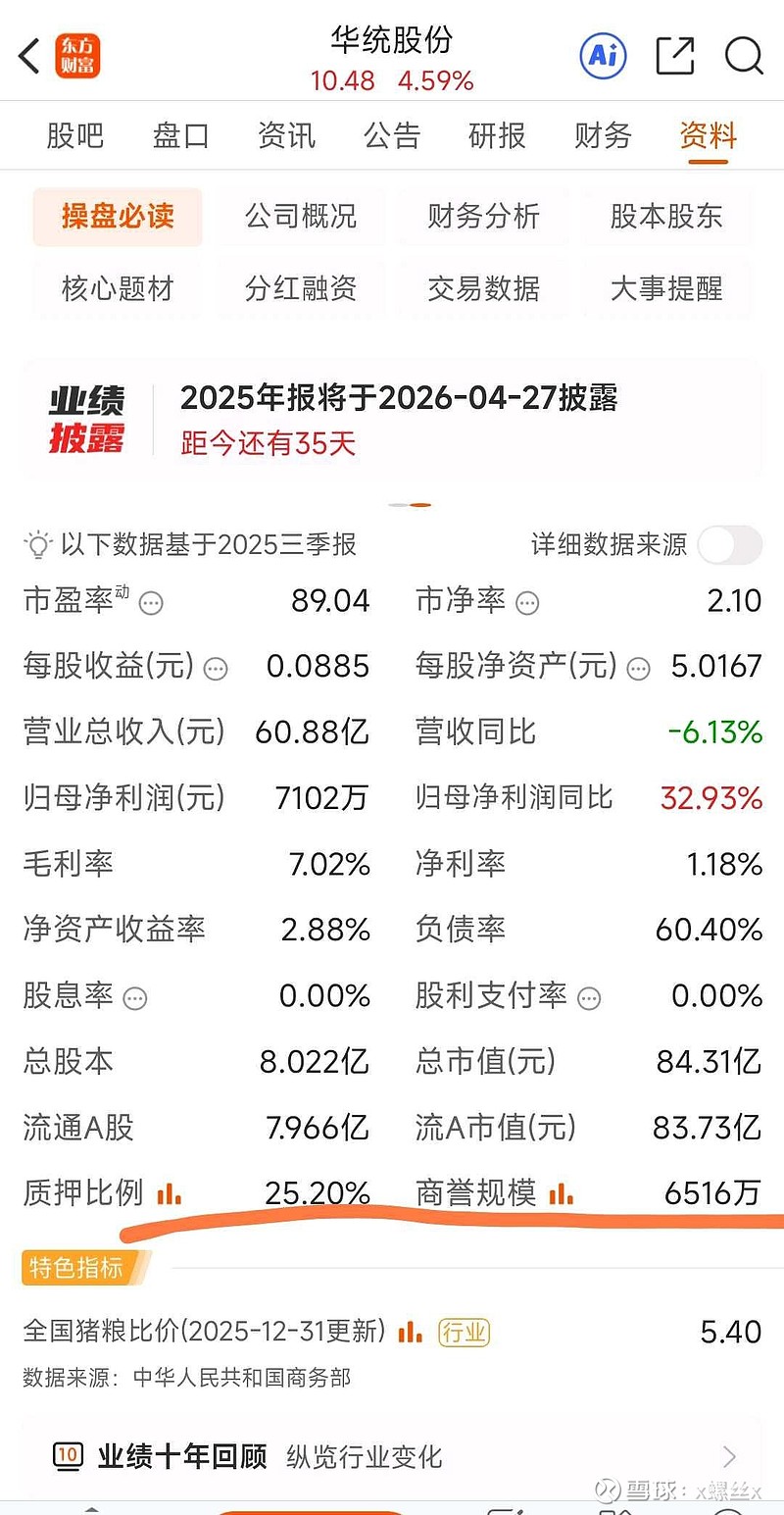
Task: Open the AI assistant icon
Action: (601, 56)
